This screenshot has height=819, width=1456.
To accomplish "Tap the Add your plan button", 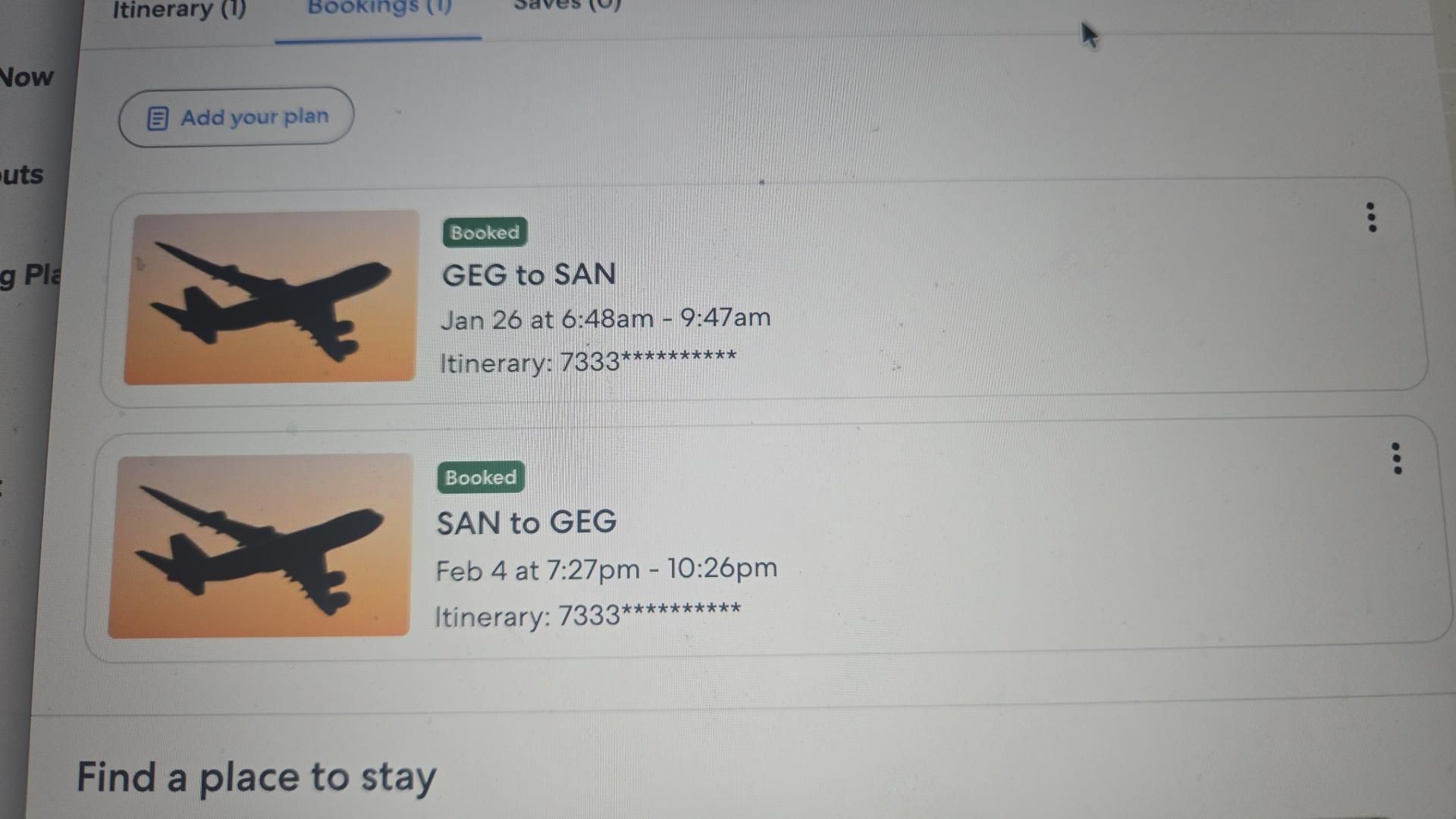I will tap(237, 118).
